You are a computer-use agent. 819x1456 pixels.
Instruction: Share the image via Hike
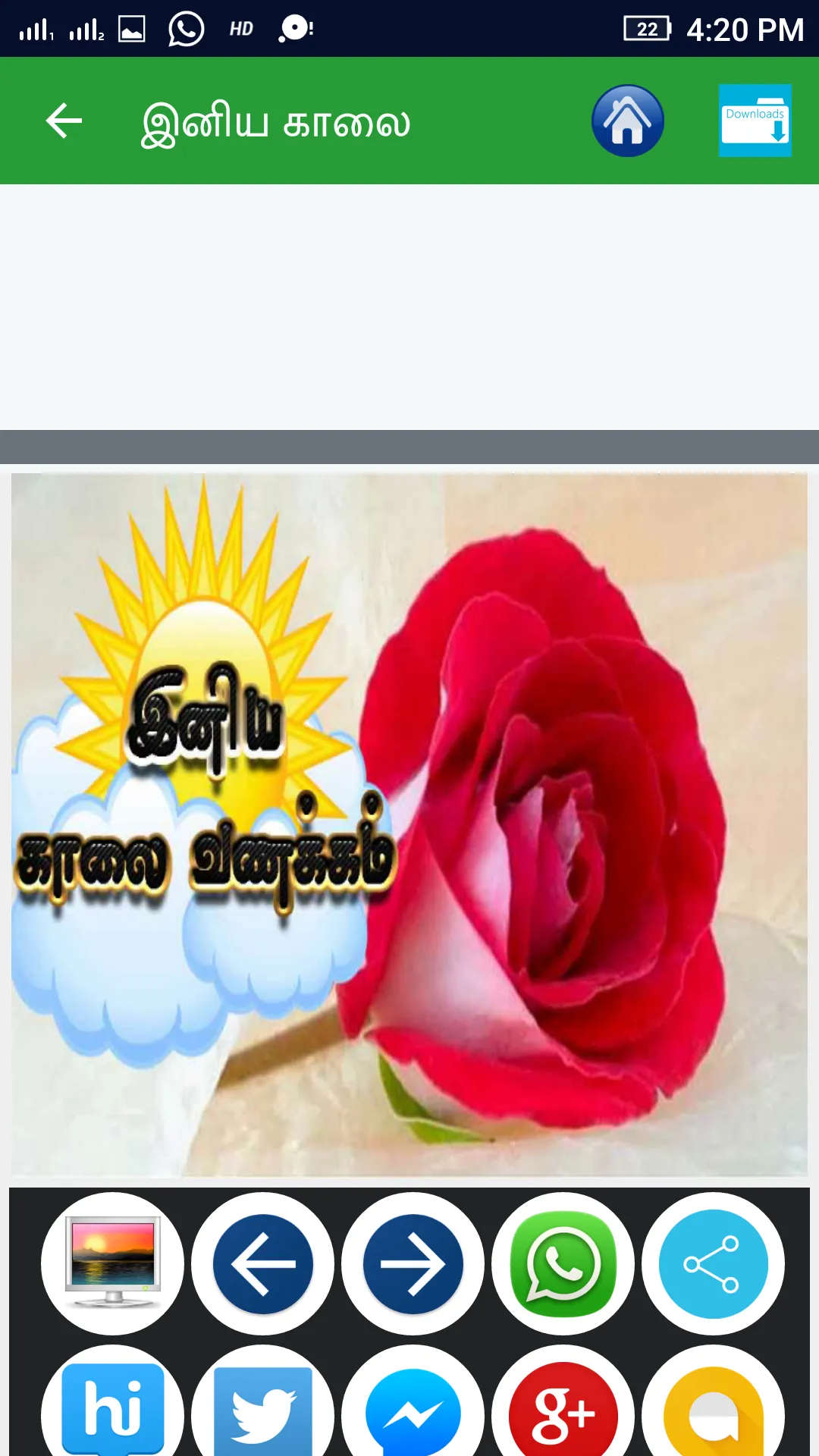tap(112, 1401)
